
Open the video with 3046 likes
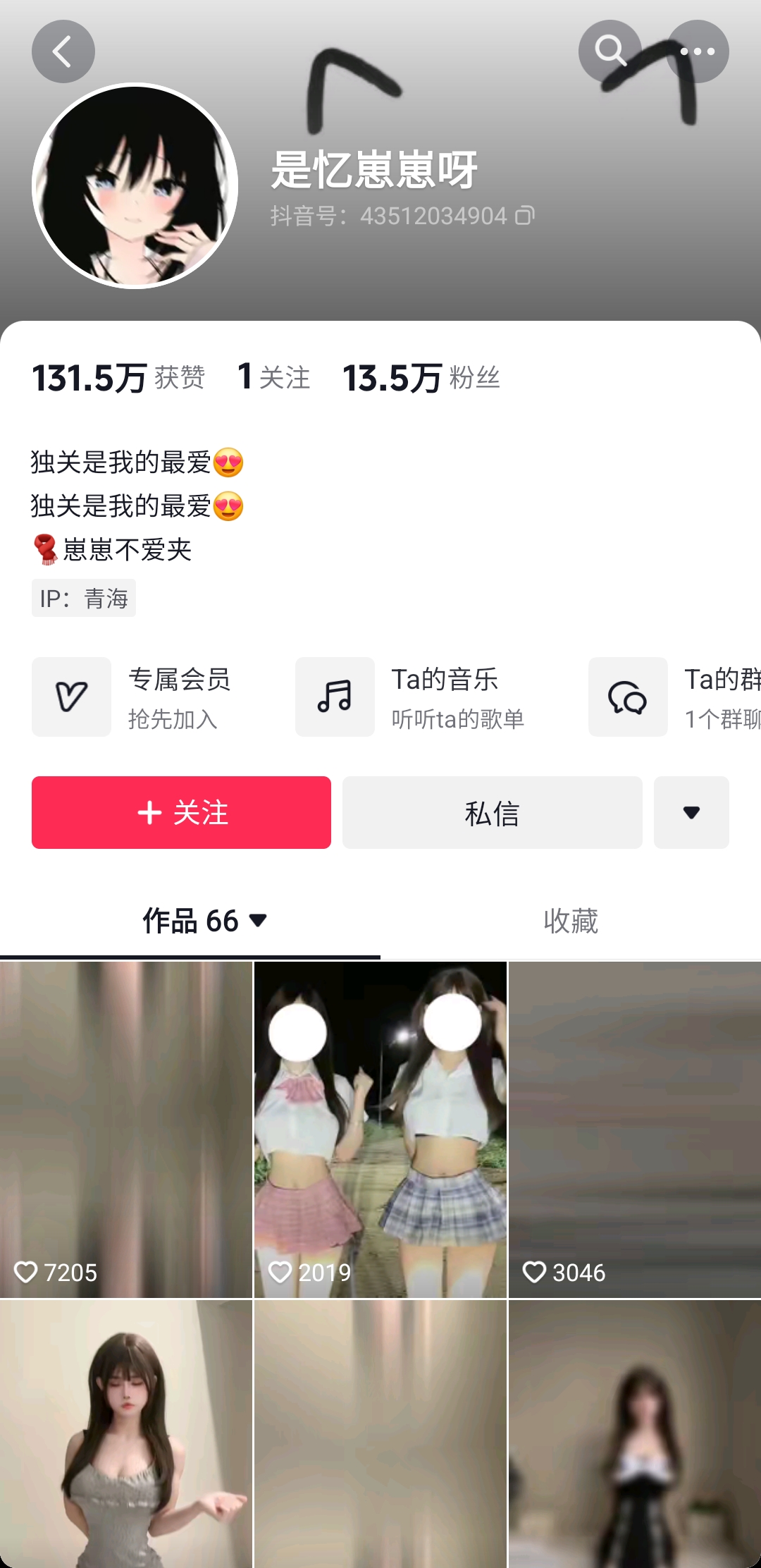[634, 1128]
